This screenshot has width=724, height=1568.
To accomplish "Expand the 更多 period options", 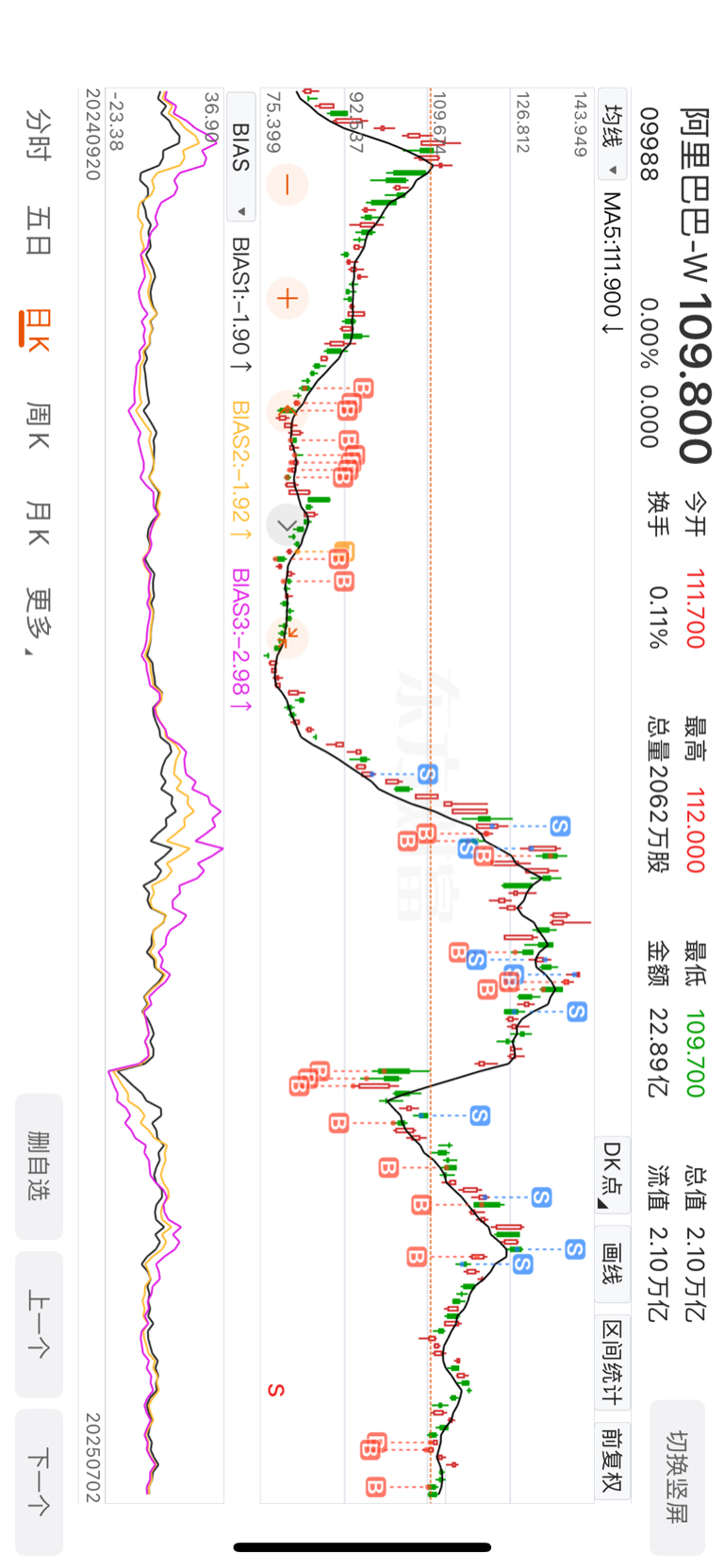I will tap(39, 620).
